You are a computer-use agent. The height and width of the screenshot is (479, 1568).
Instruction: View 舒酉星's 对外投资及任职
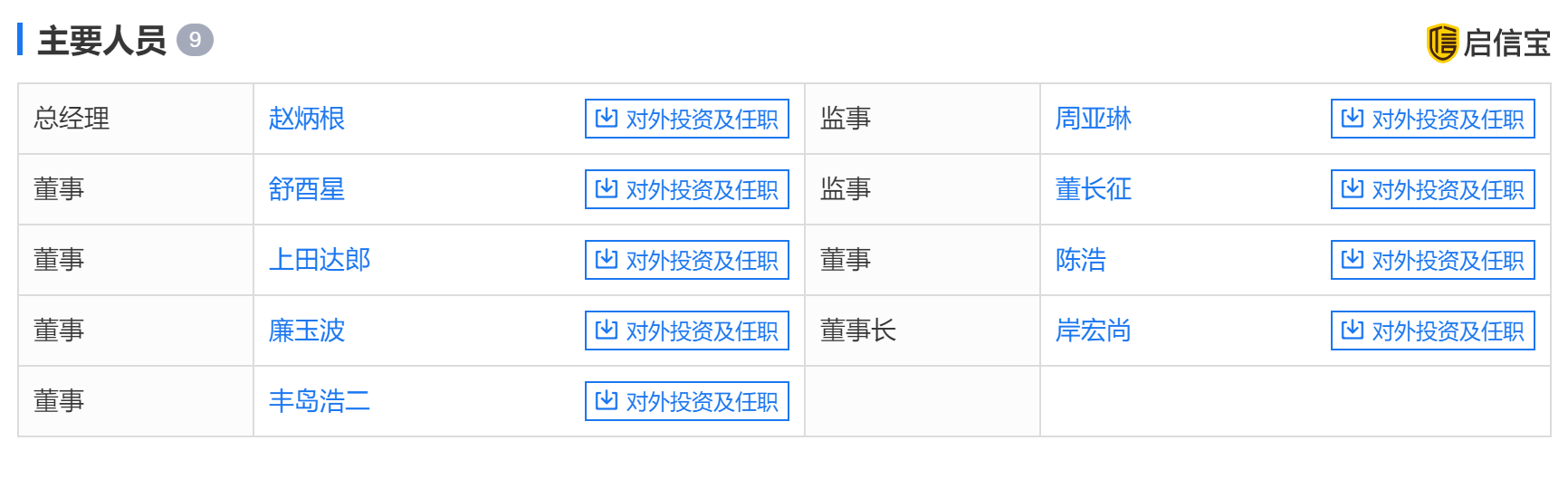(x=687, y=189)
